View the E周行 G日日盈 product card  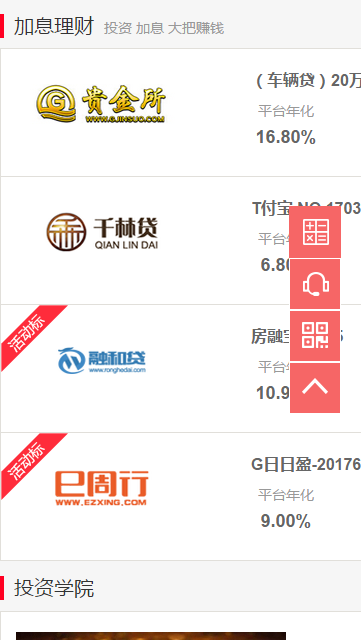click(x=181, y=496)
